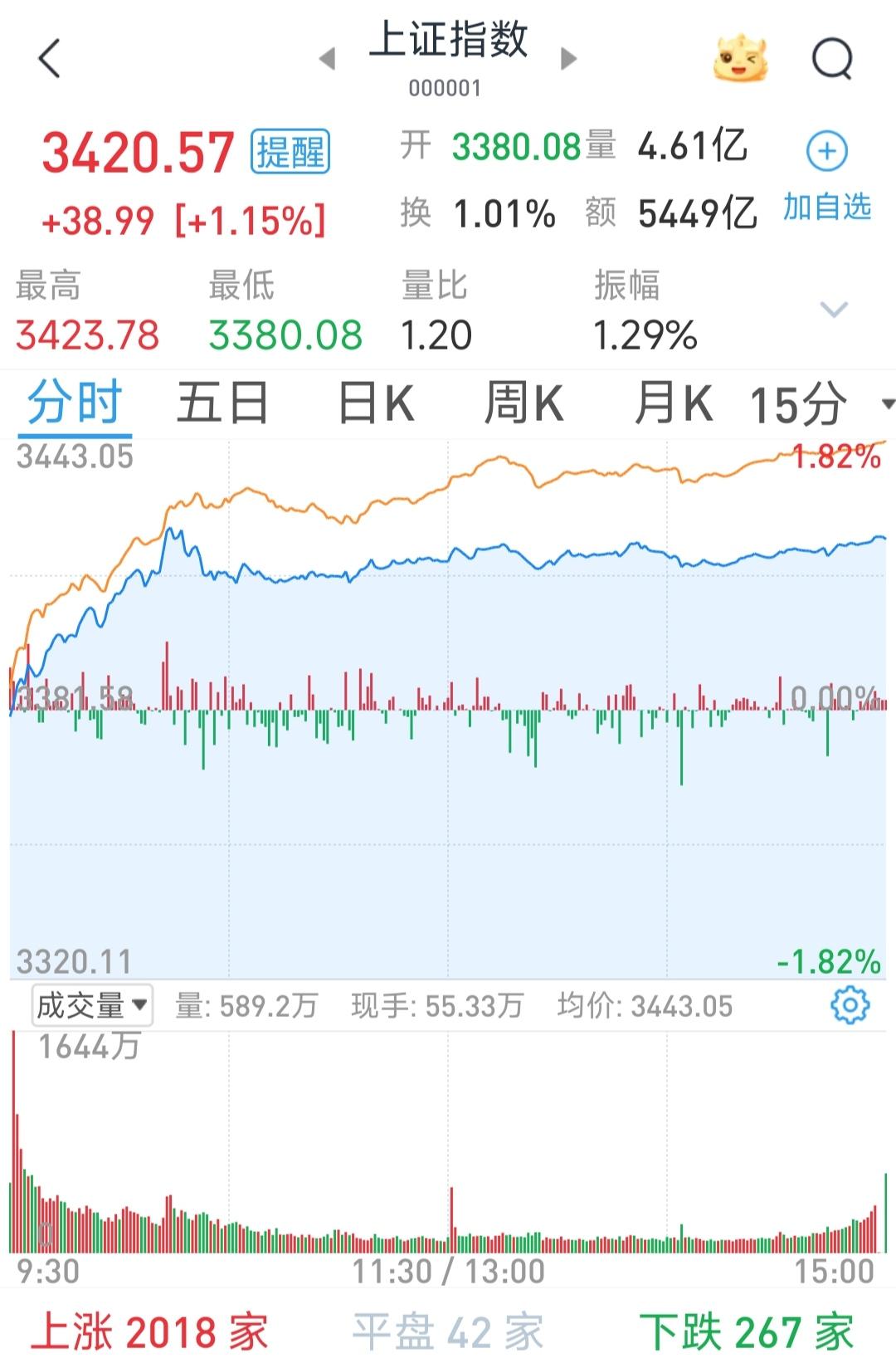Switch to next stock via right arrow

pyautogui.click(x=568, y=58)
